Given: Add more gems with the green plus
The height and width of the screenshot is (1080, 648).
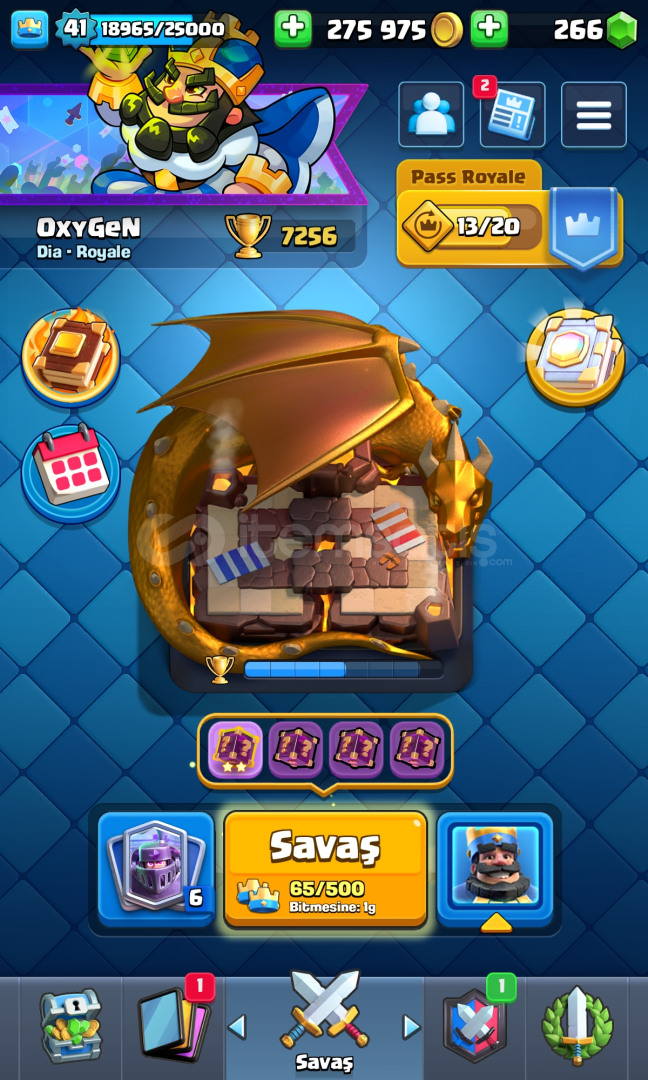Looking at the screenshot, I should (x=489, y=29).
